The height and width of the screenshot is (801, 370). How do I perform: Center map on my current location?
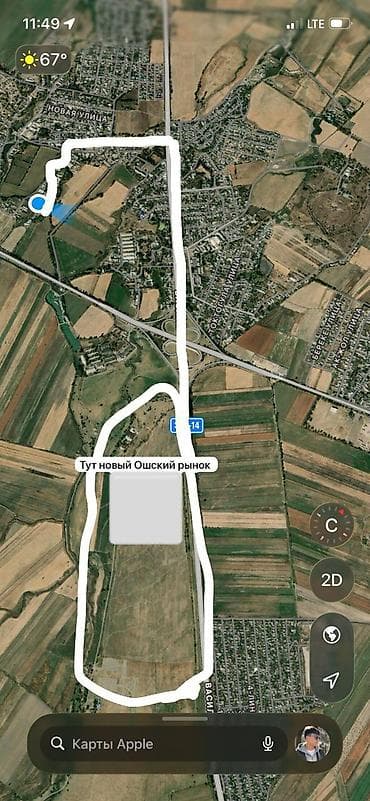coord(332,679)
